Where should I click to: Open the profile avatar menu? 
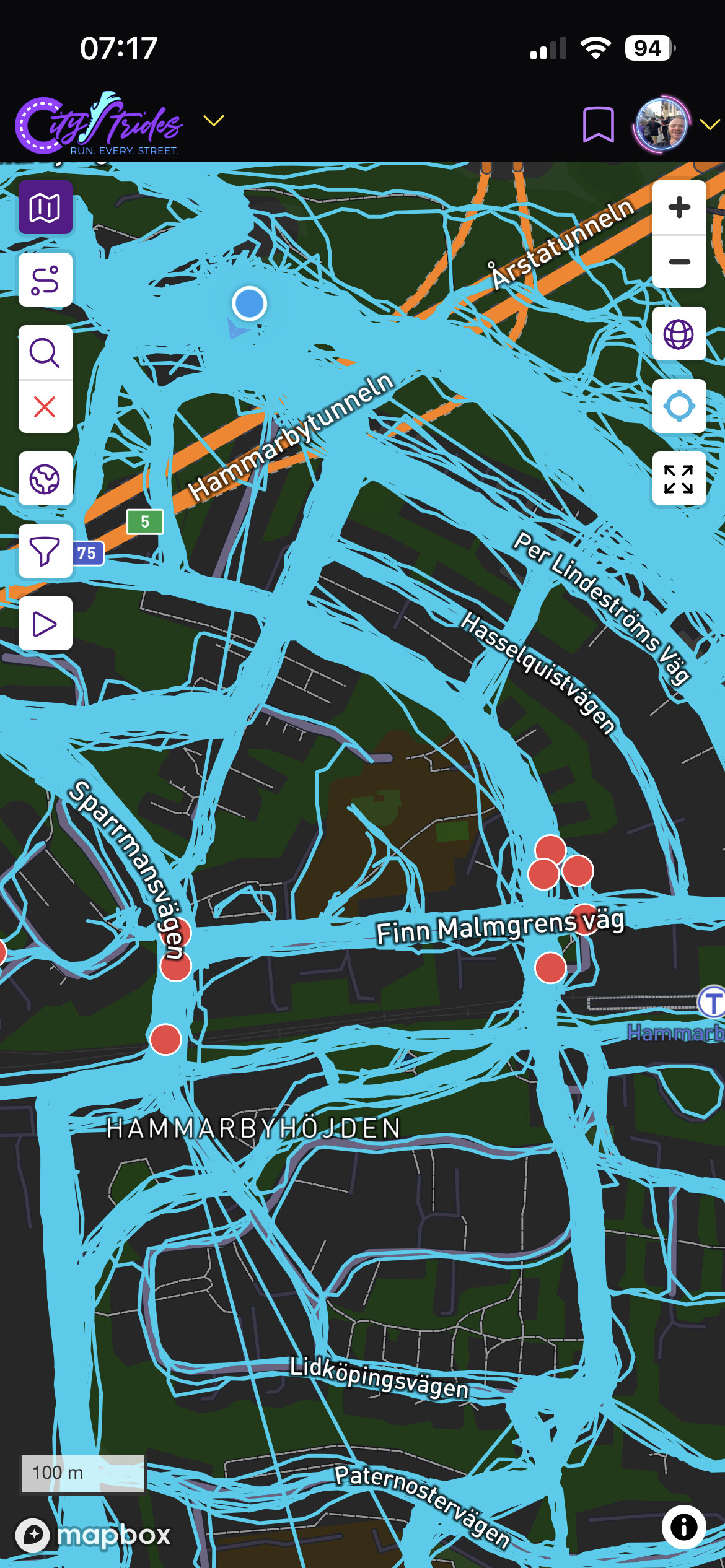point(662,124)
